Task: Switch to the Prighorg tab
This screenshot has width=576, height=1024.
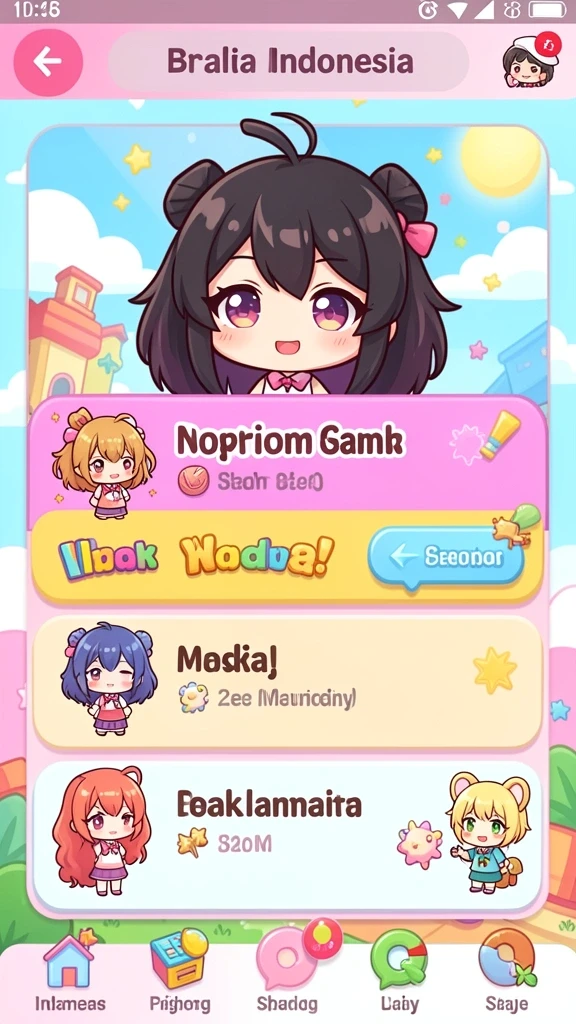Action: pyautogui.click(x=179, y=973)
